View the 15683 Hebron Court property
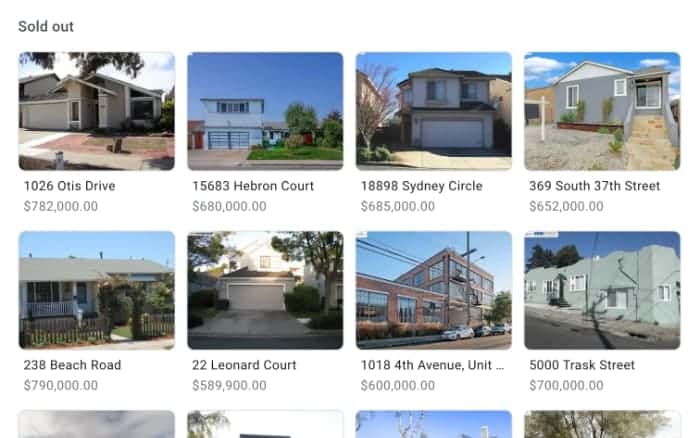700x438 pixels. tap(265, 111)
